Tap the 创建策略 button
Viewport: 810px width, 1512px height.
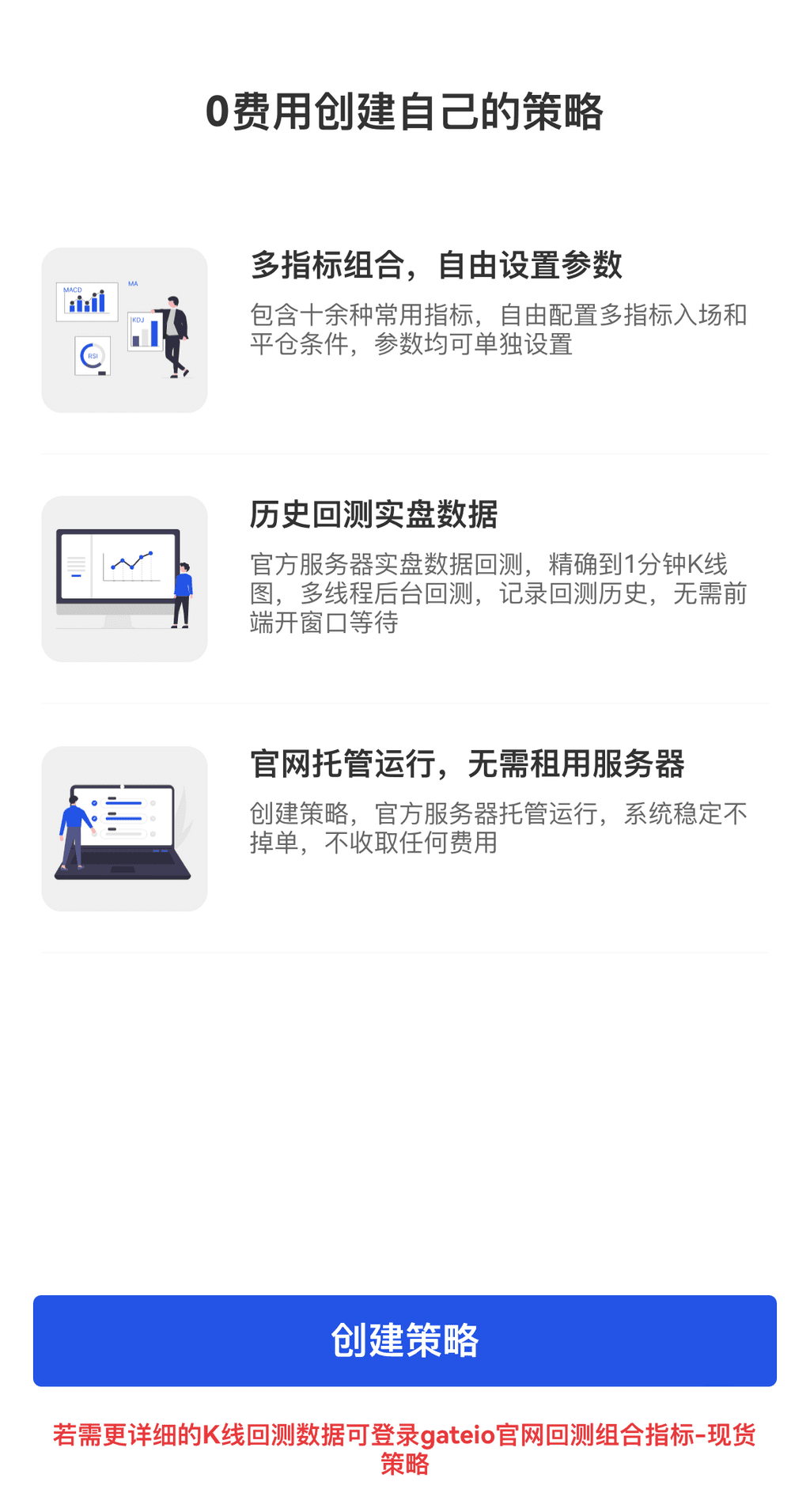coord(404,1340)
